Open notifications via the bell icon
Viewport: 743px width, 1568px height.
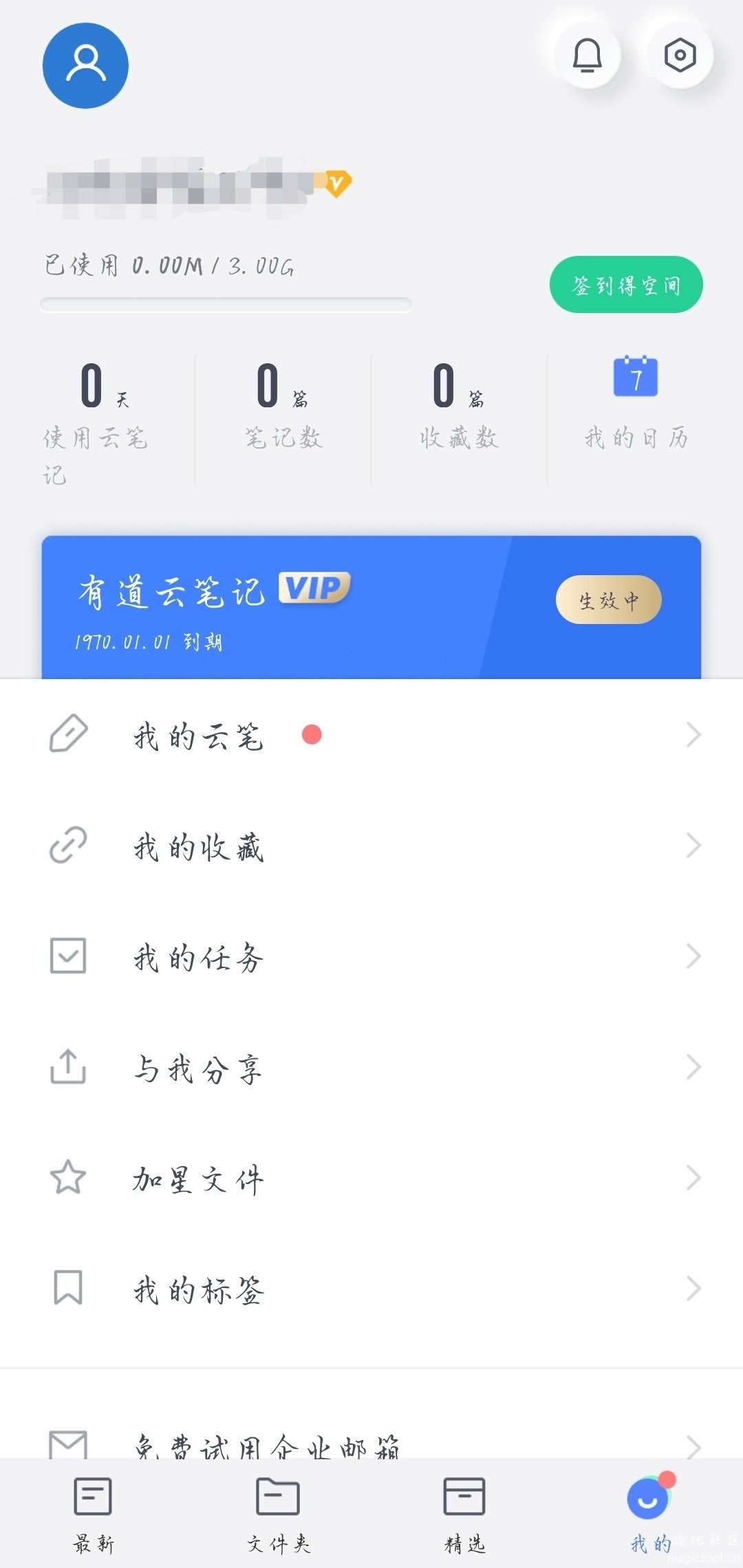588,56
